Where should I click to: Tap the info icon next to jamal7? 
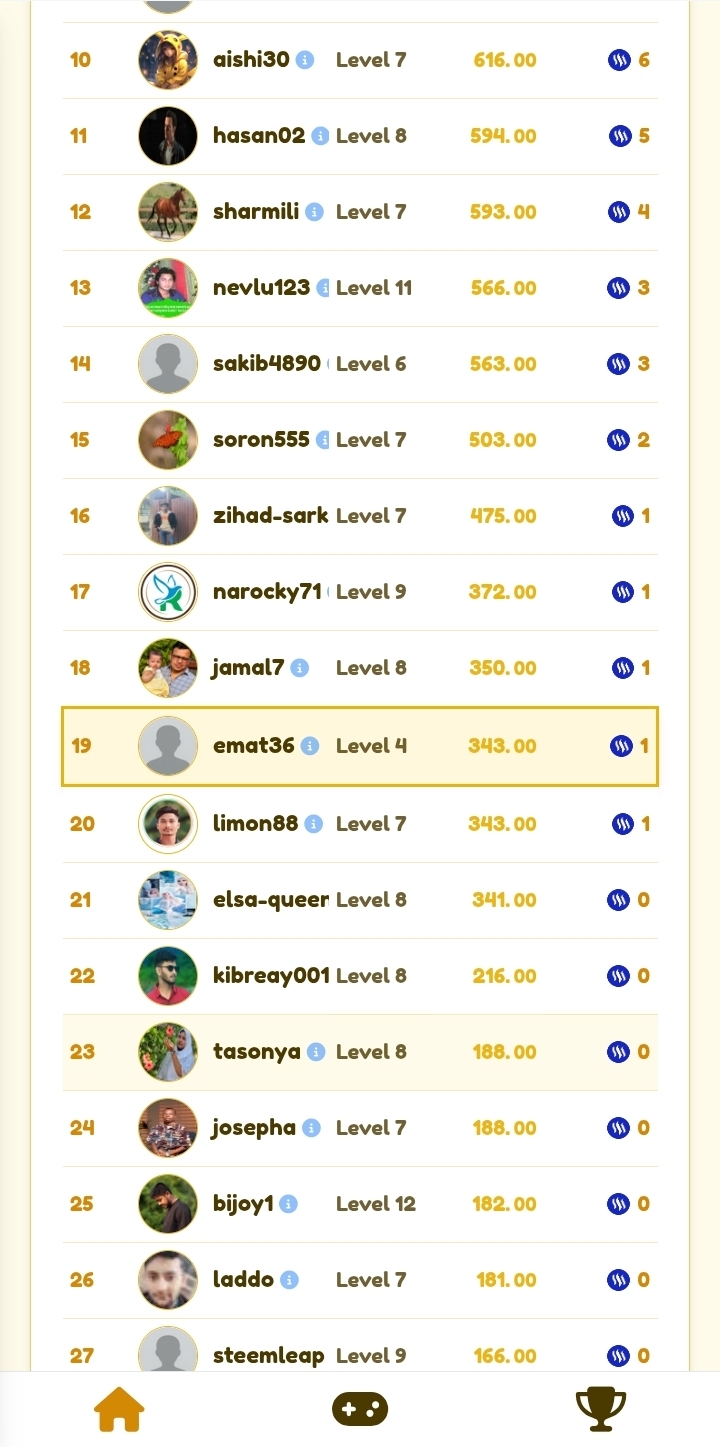300,668
